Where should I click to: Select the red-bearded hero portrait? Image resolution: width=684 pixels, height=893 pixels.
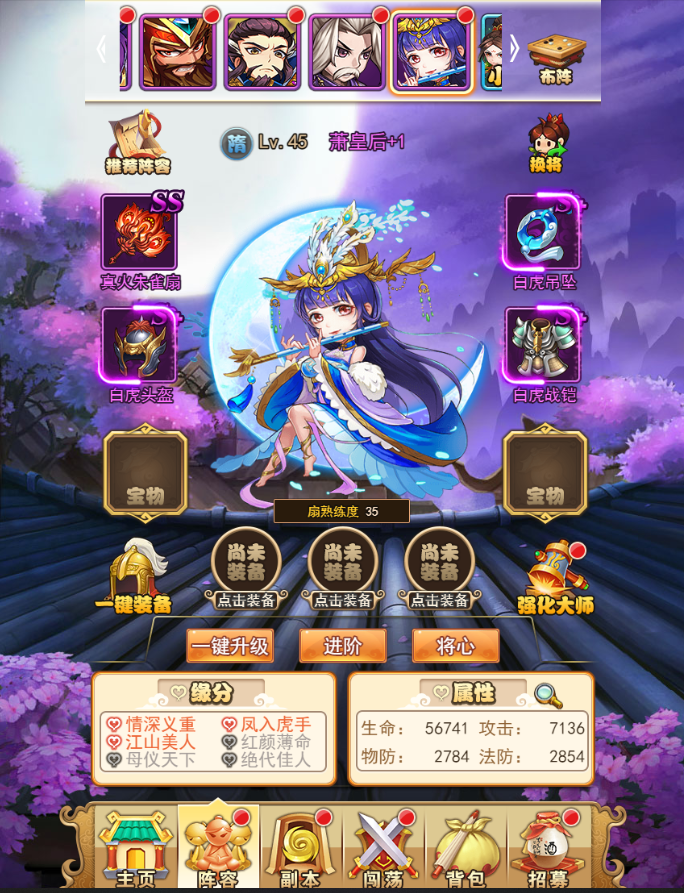(x=177, y=52)
